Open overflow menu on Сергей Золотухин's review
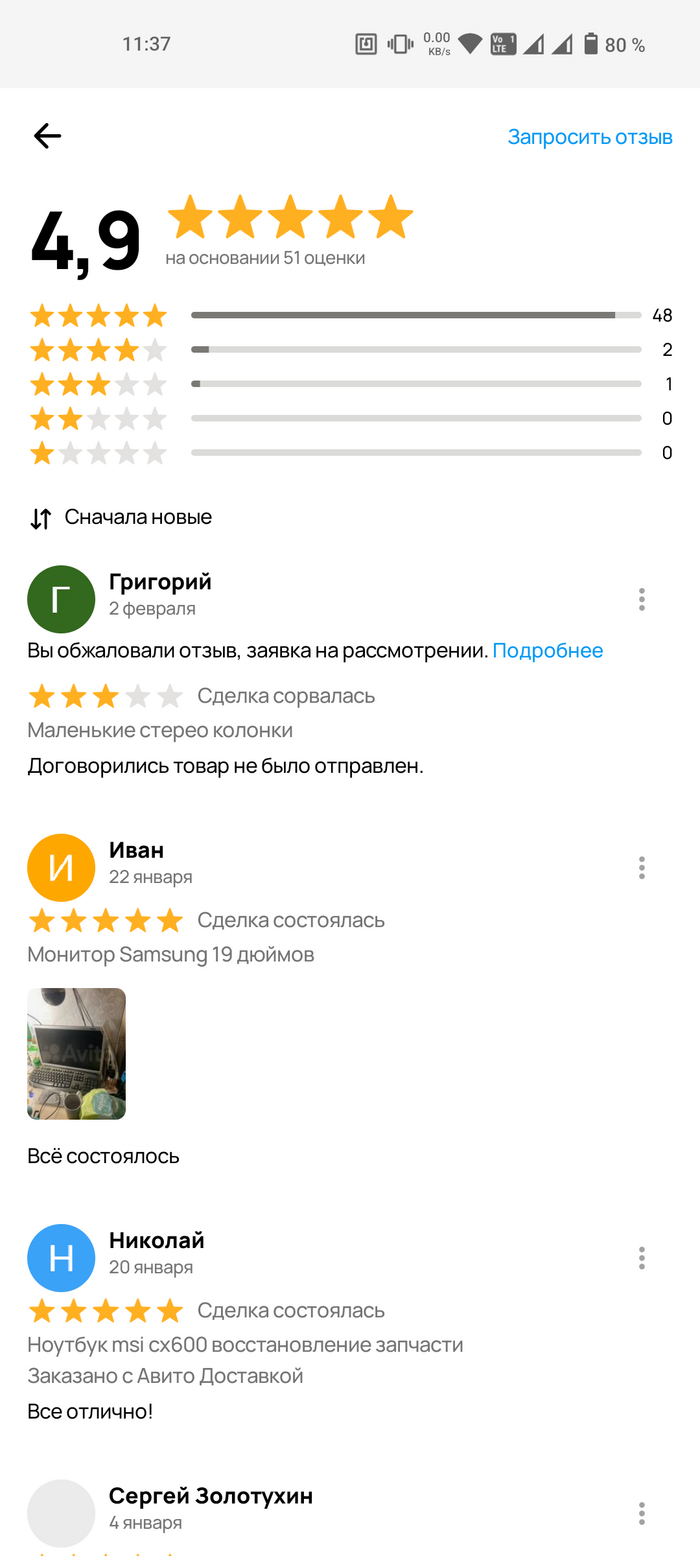Viewport: 700px width, 1556px height. (x=641, y=1513)
